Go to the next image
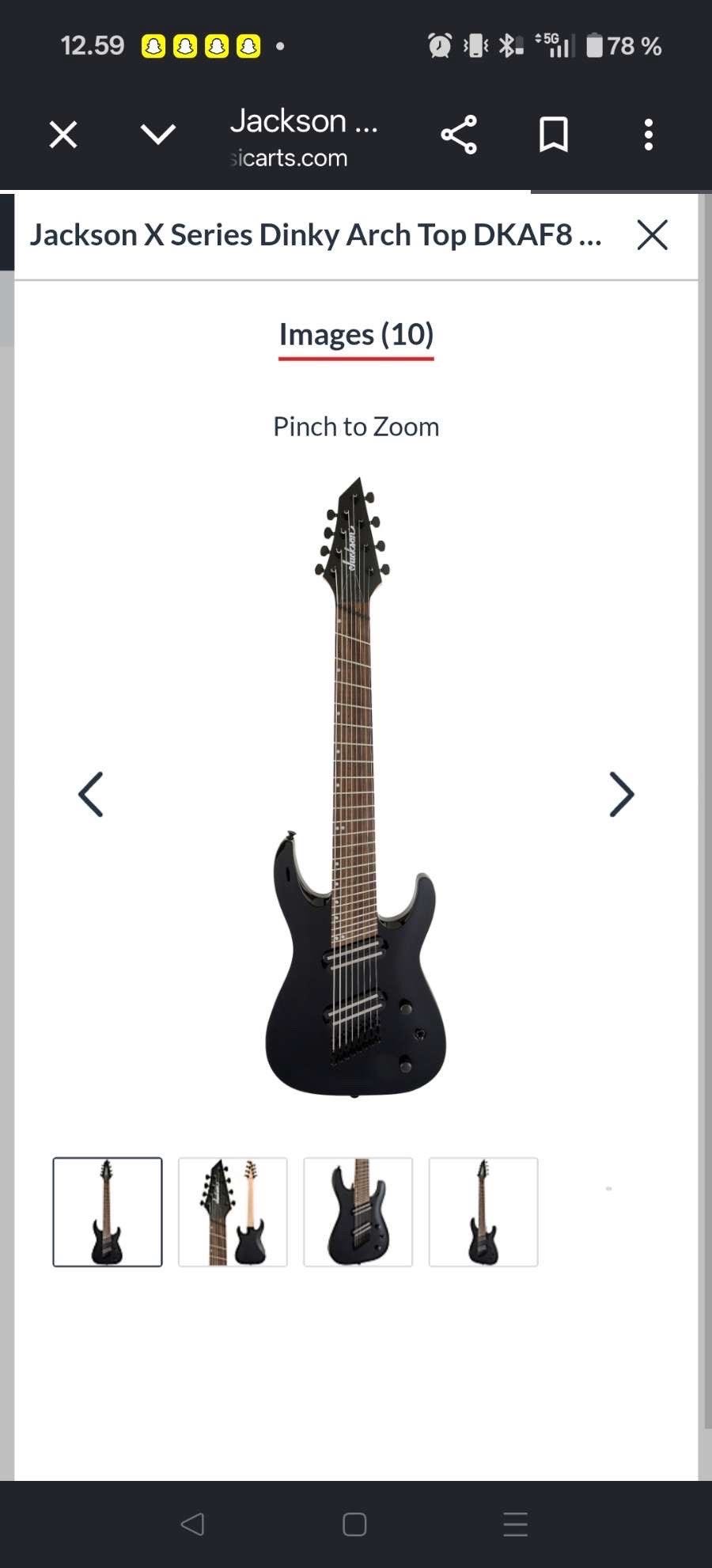The height and width of the screenshot is (1568, 712). 622,794
